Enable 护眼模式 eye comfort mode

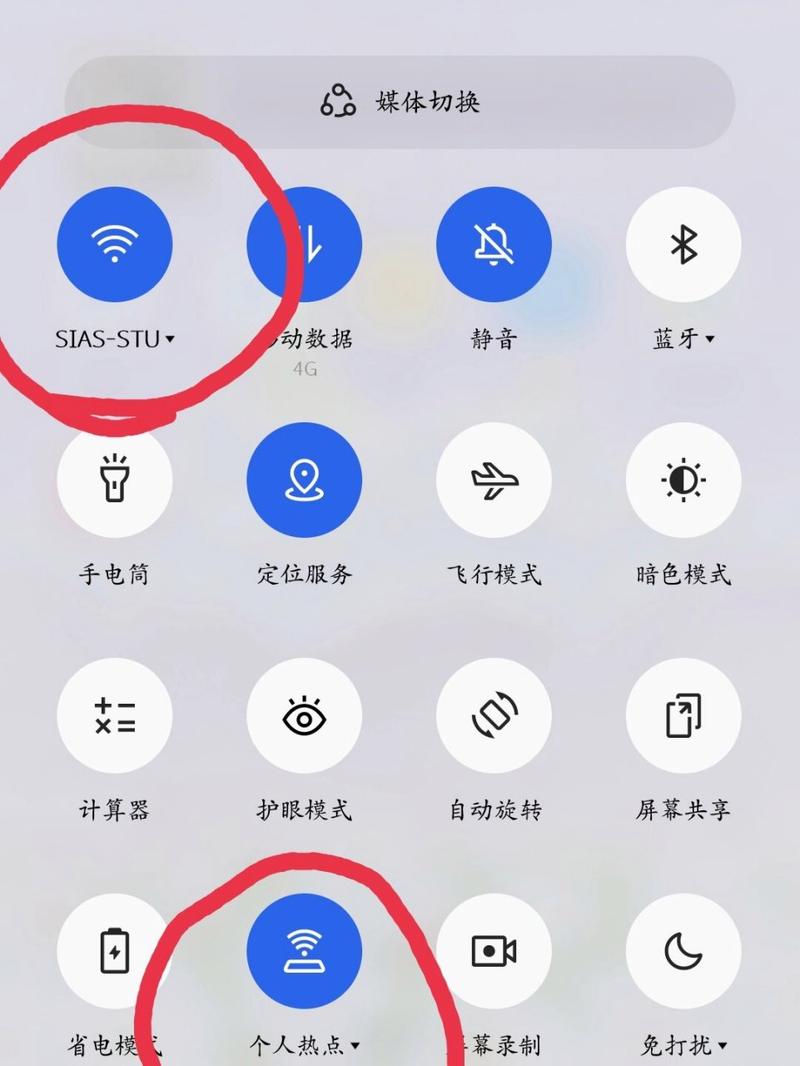(304, 716)
